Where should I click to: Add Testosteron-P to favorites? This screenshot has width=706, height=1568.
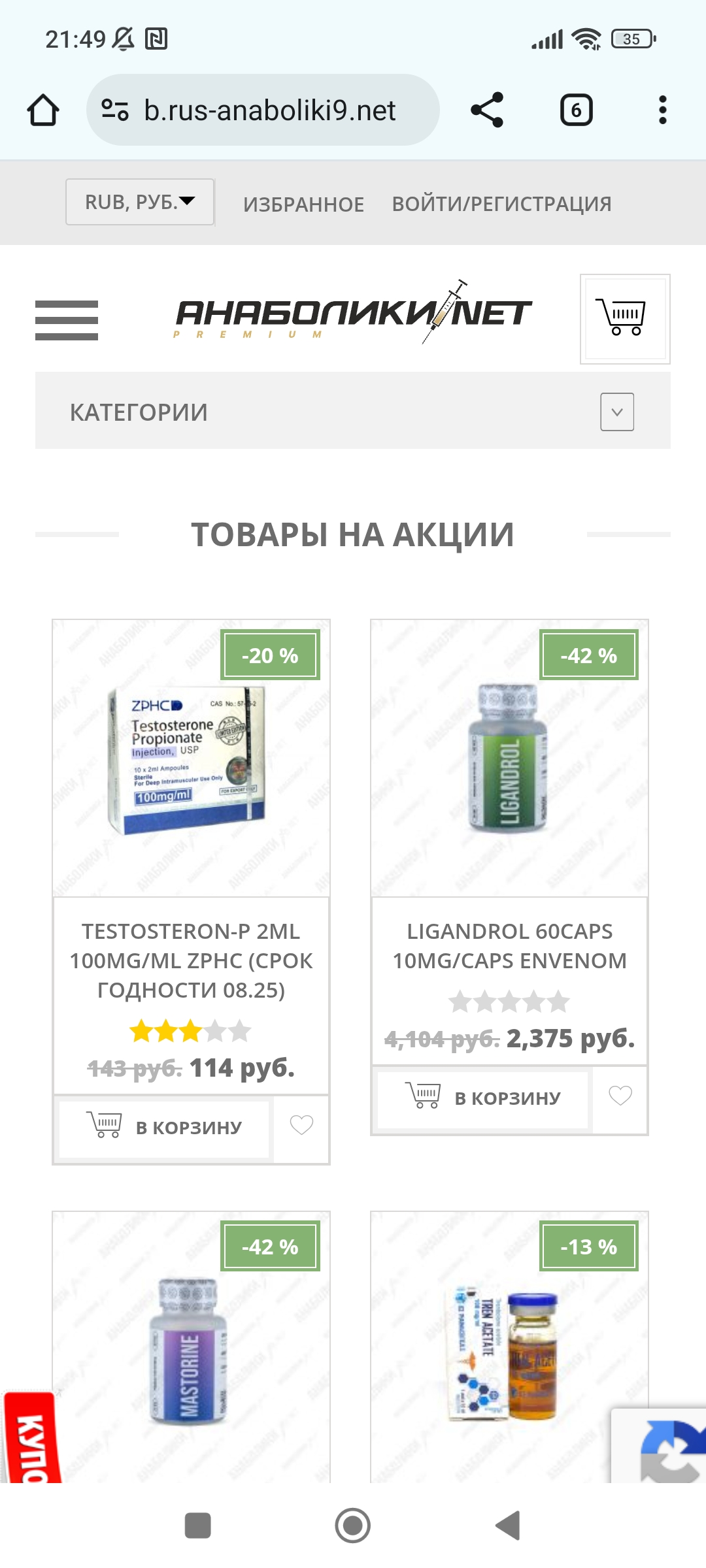[x=301, y=1125]
